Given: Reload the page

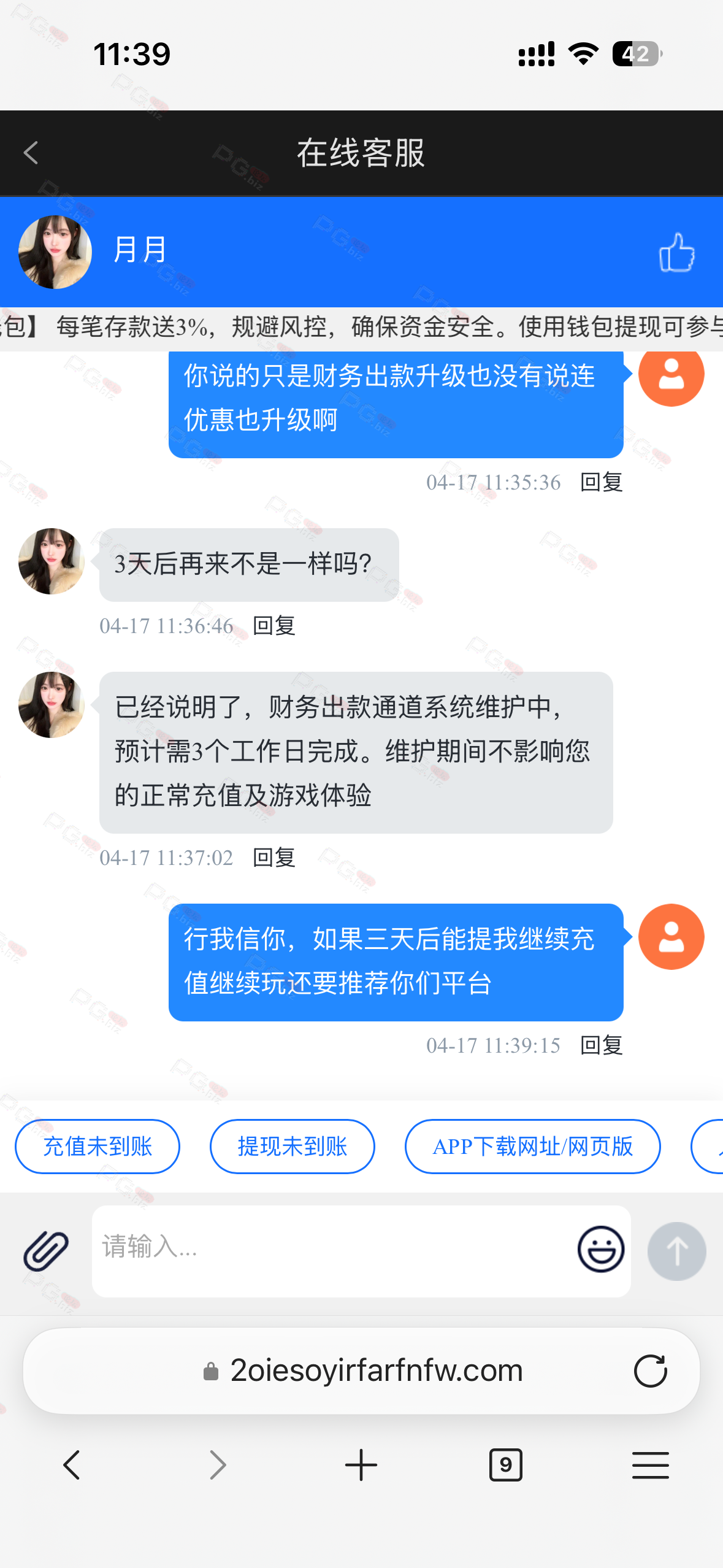Looking at the screenshot, I should tap(650, 1370).
